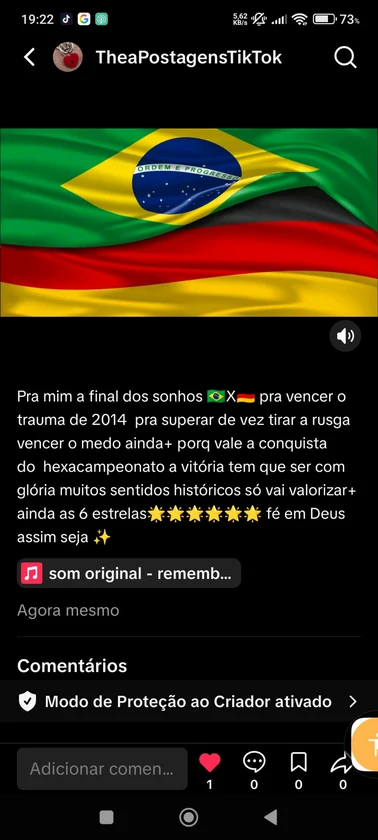This screenshot has width=378, height=840.
Task: Open recent apps with the square button
Action: [107, 817]
